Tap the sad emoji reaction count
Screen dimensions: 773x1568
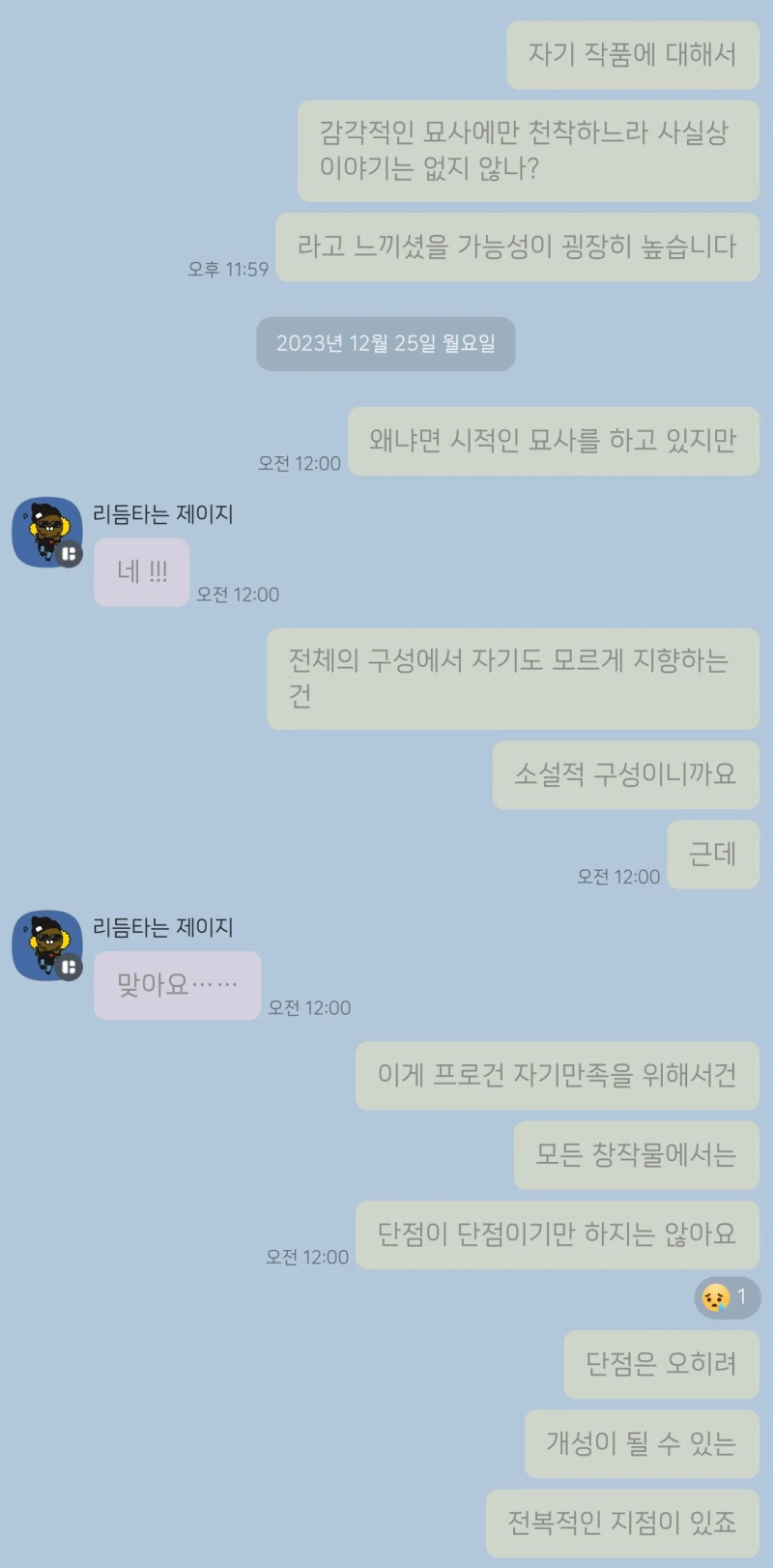(727, 1297)
